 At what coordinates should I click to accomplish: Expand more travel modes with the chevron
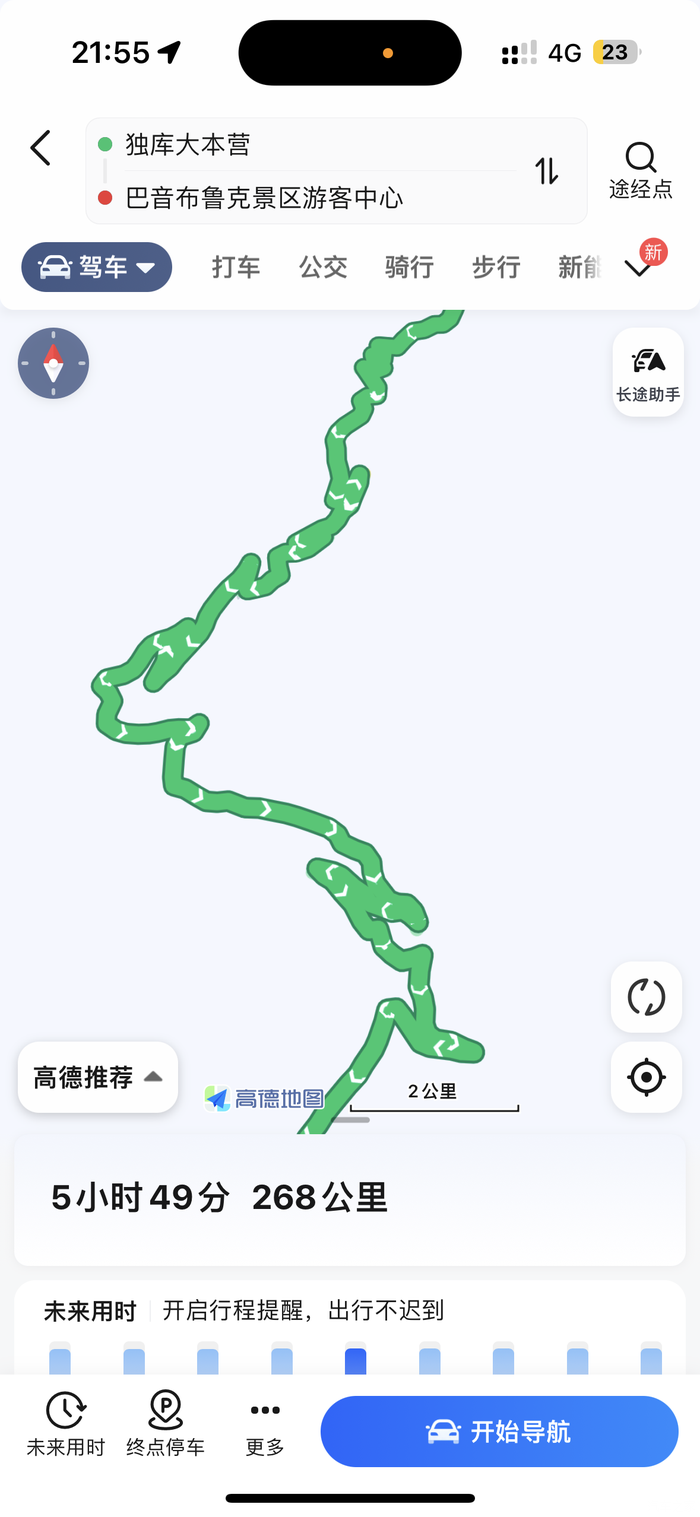click(x=638, y=268)
